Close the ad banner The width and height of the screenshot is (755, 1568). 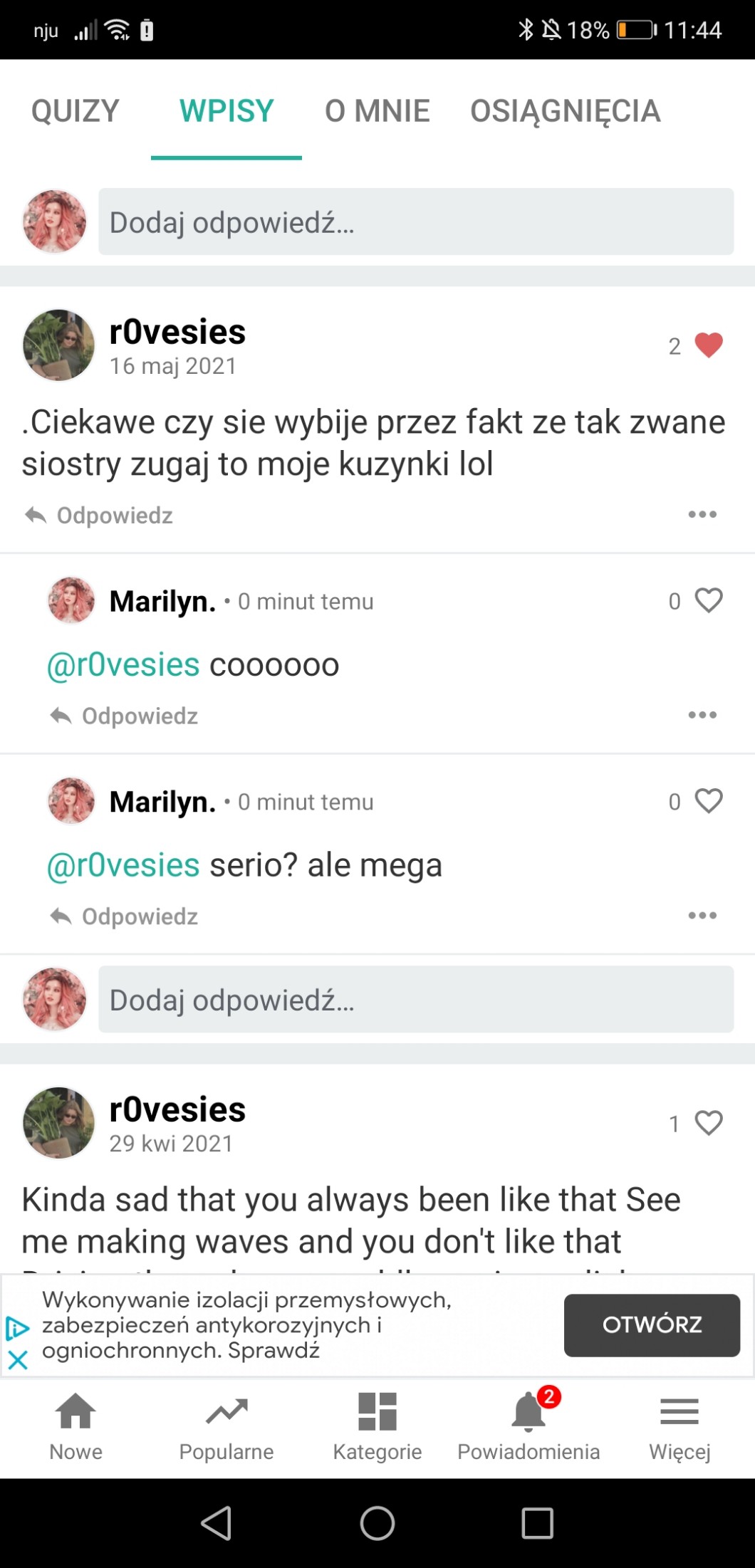(18, 1360)
